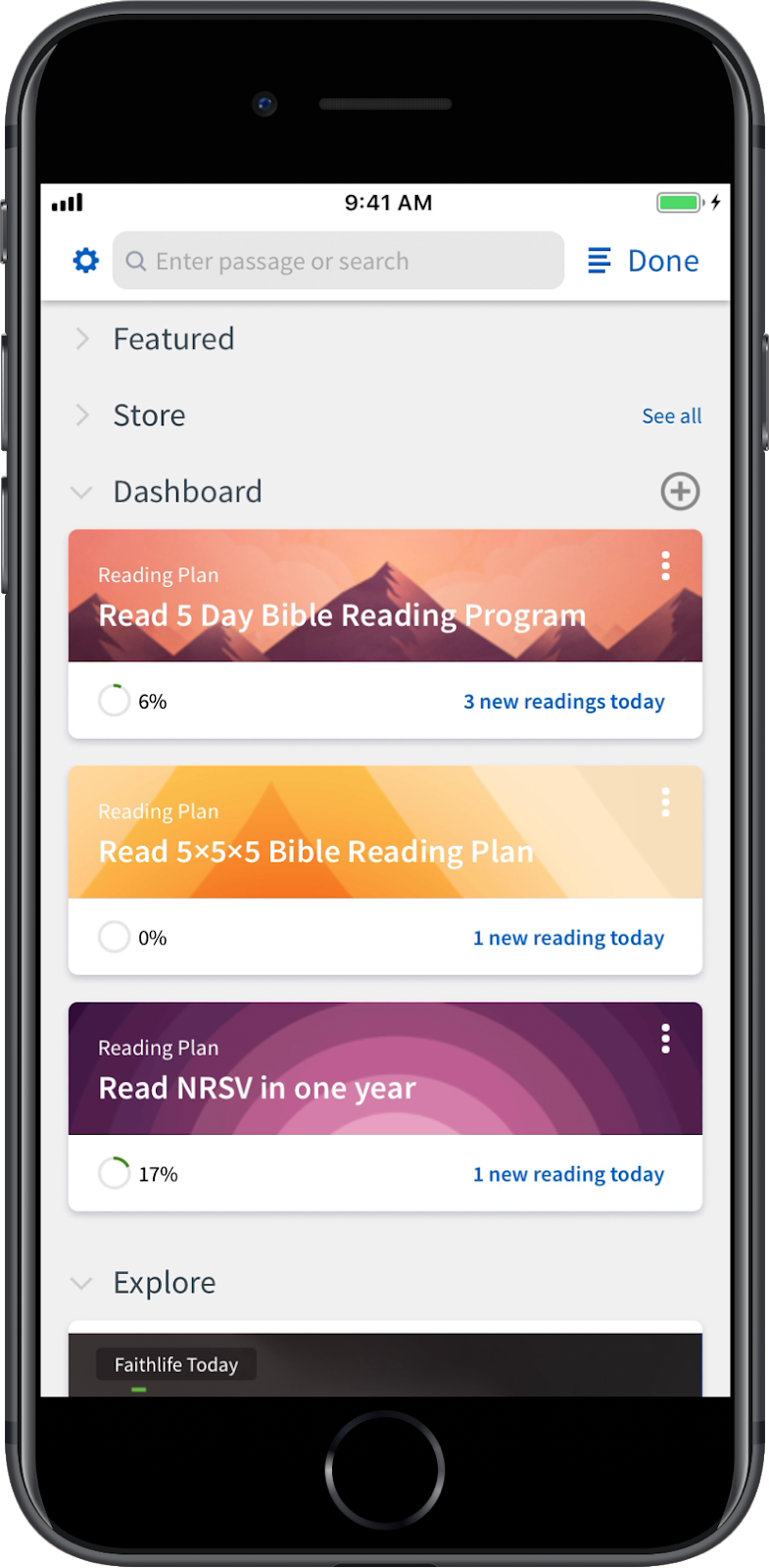
Task: Open options menu for Read NRSV in one year
Action: coord(665,1039)
